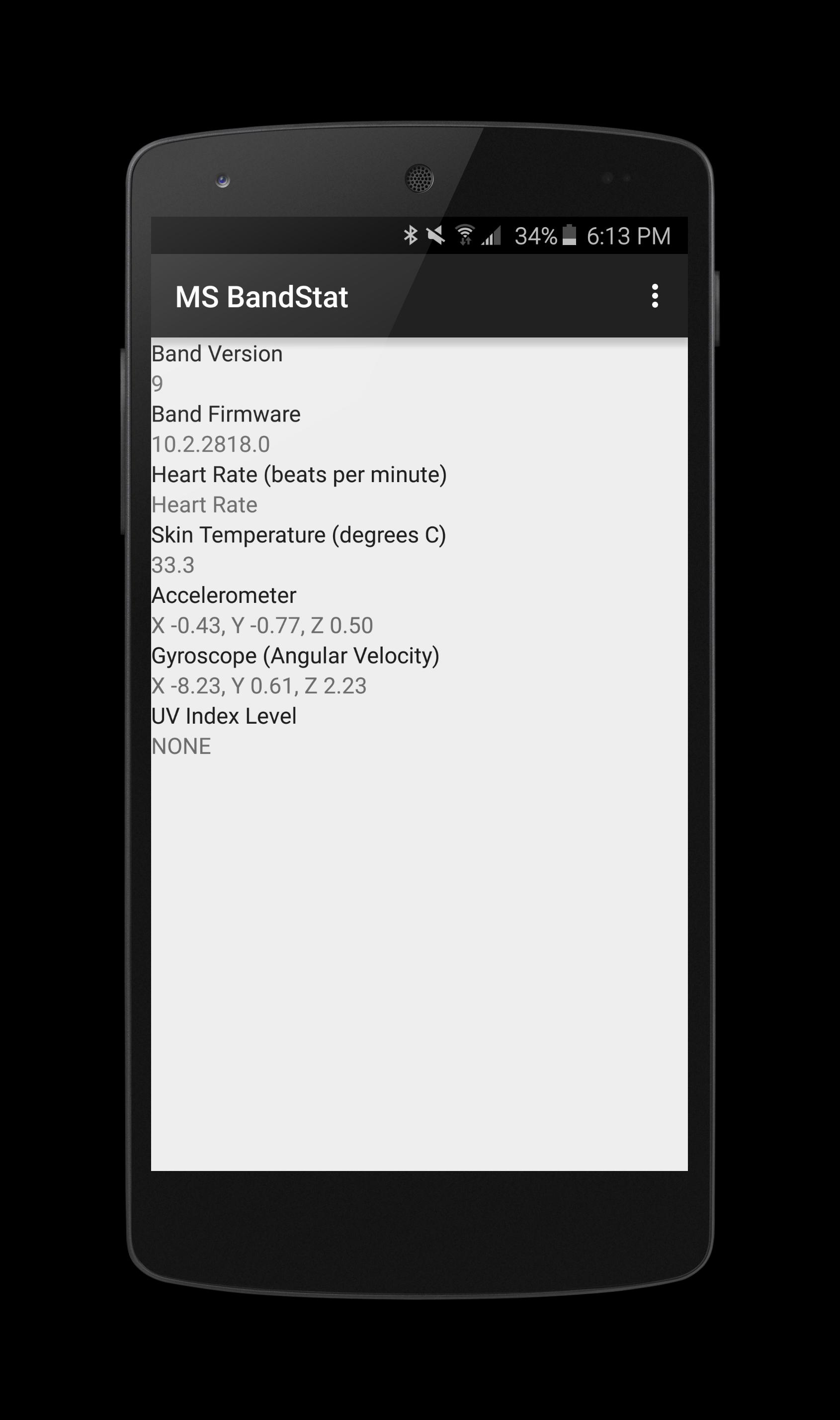Select the Heart Rate reading
The image size is (840, 1420).
204,504
